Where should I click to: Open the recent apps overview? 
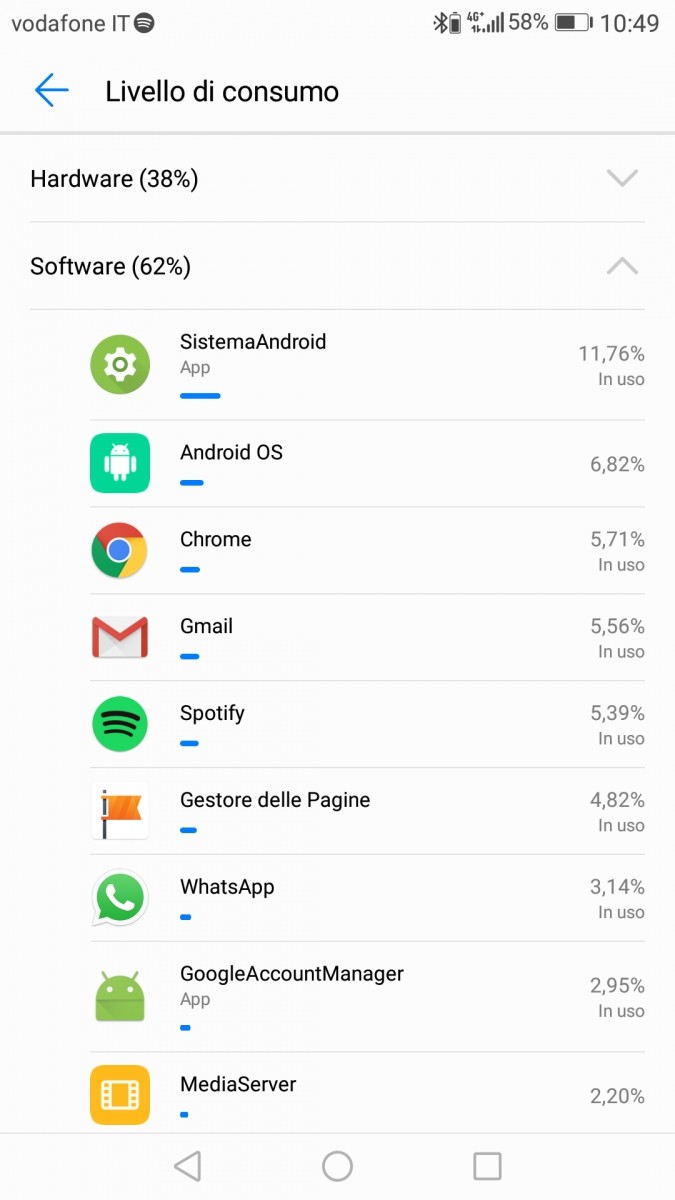[x=487, y=1166]
